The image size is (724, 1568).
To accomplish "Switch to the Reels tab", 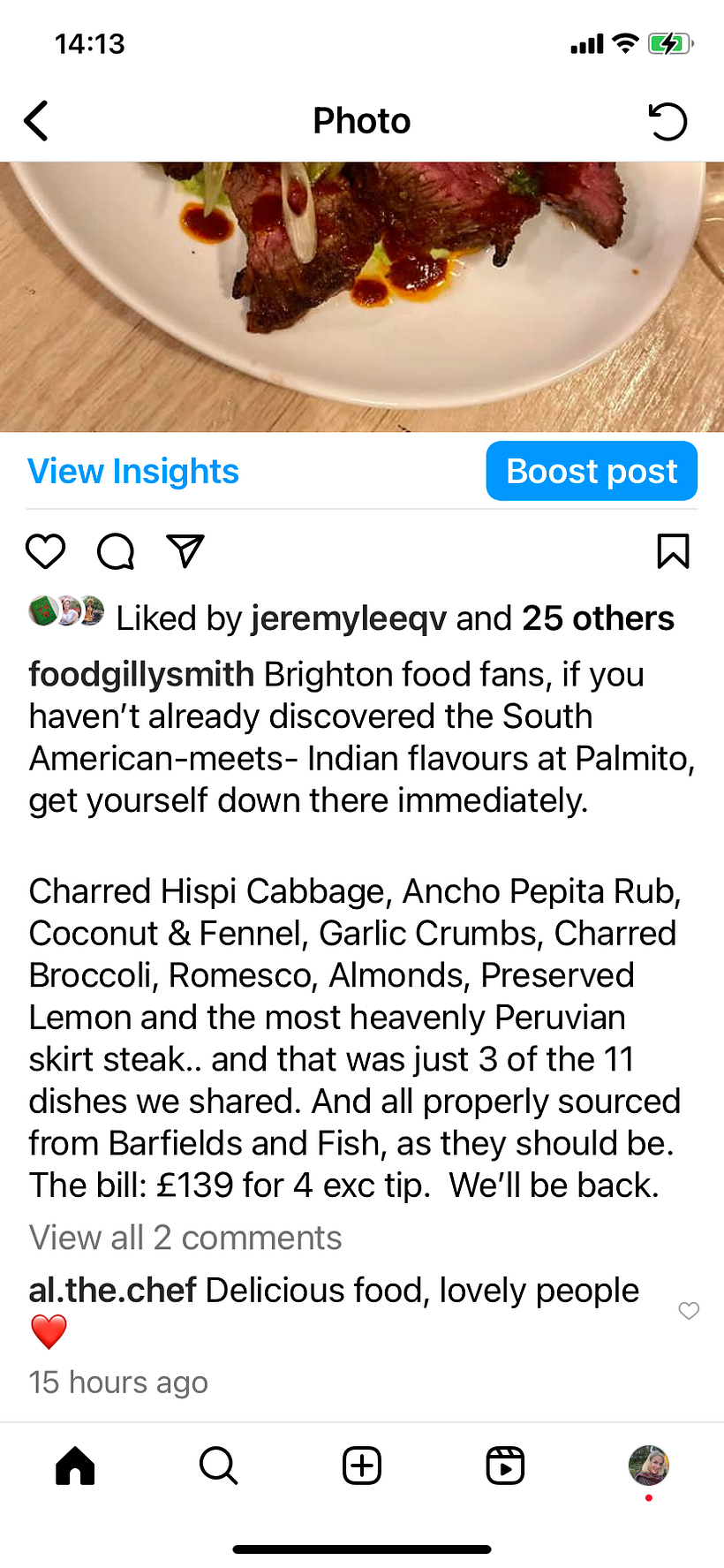I will pos(505,1466).
